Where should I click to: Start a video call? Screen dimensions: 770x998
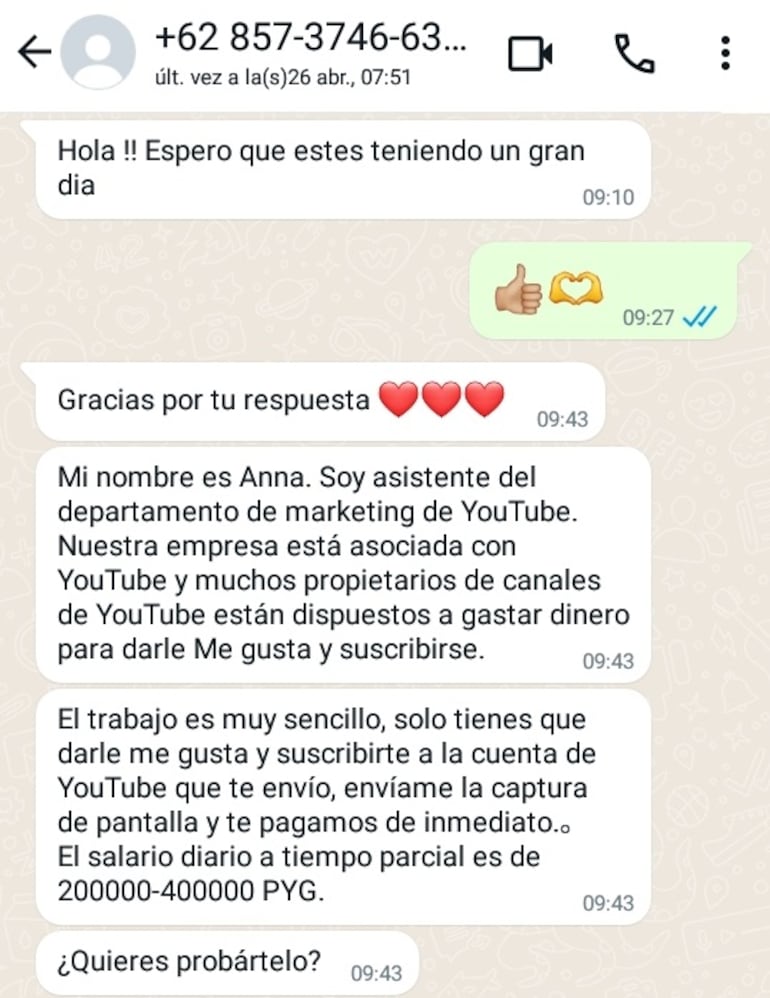pos(531,53)
